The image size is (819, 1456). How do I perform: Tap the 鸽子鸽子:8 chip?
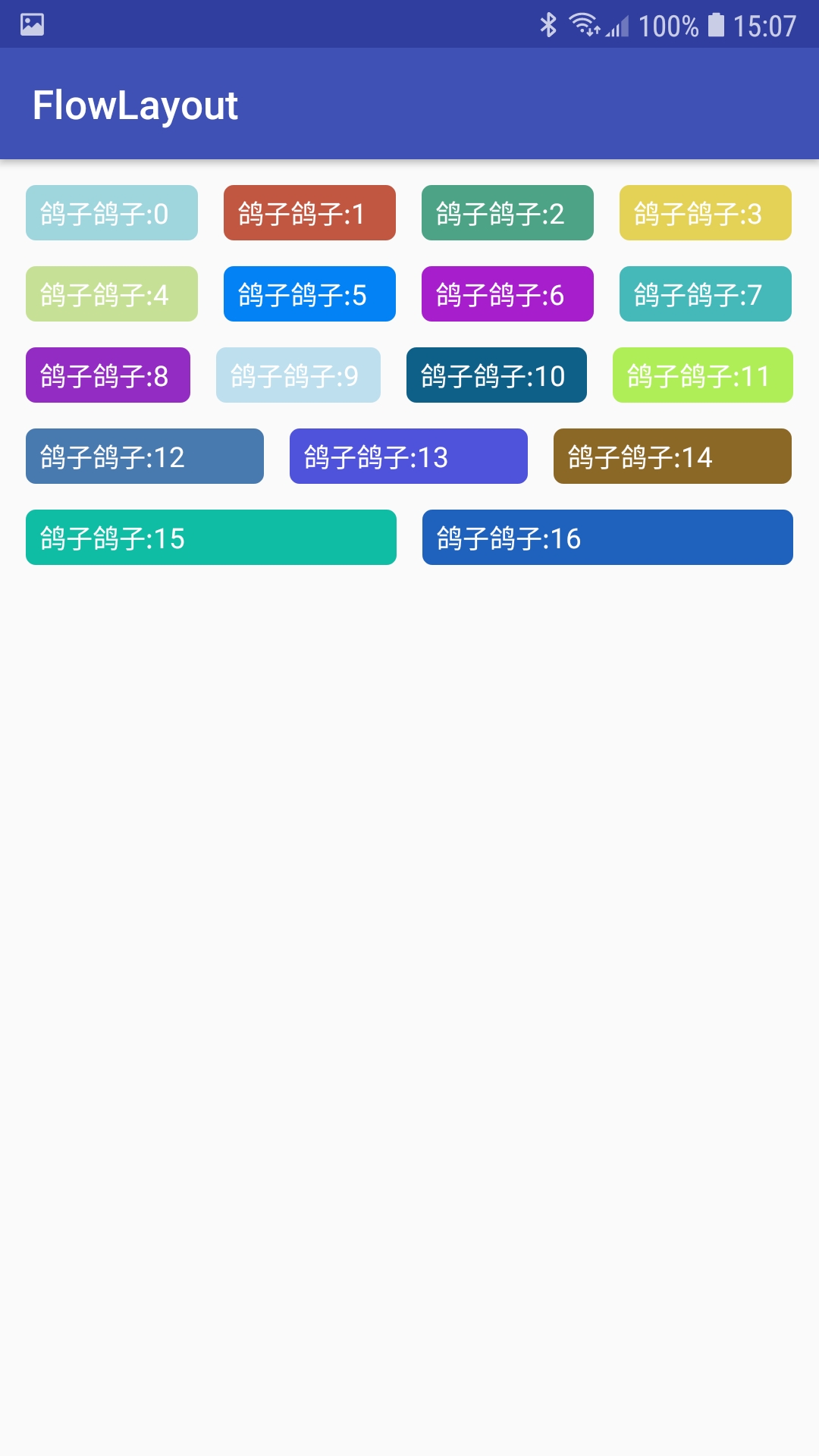(108, 375)
